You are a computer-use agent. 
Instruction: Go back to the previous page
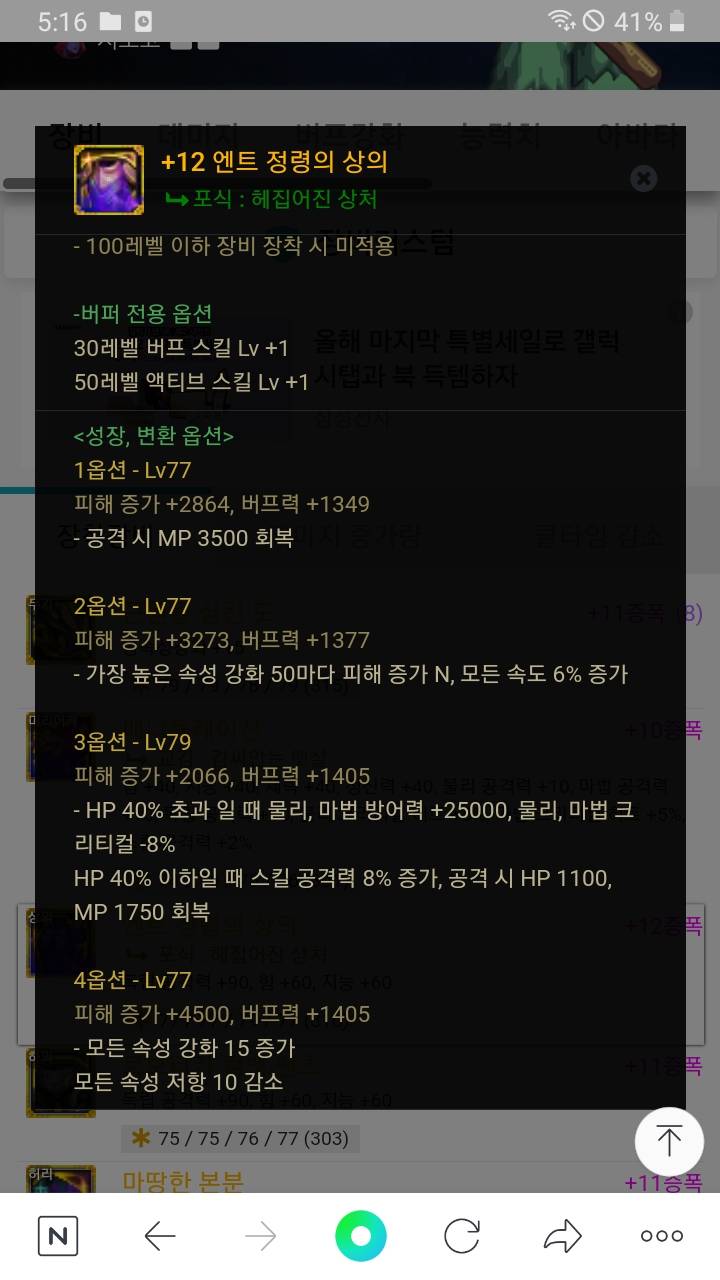(x=160, y=1237)
